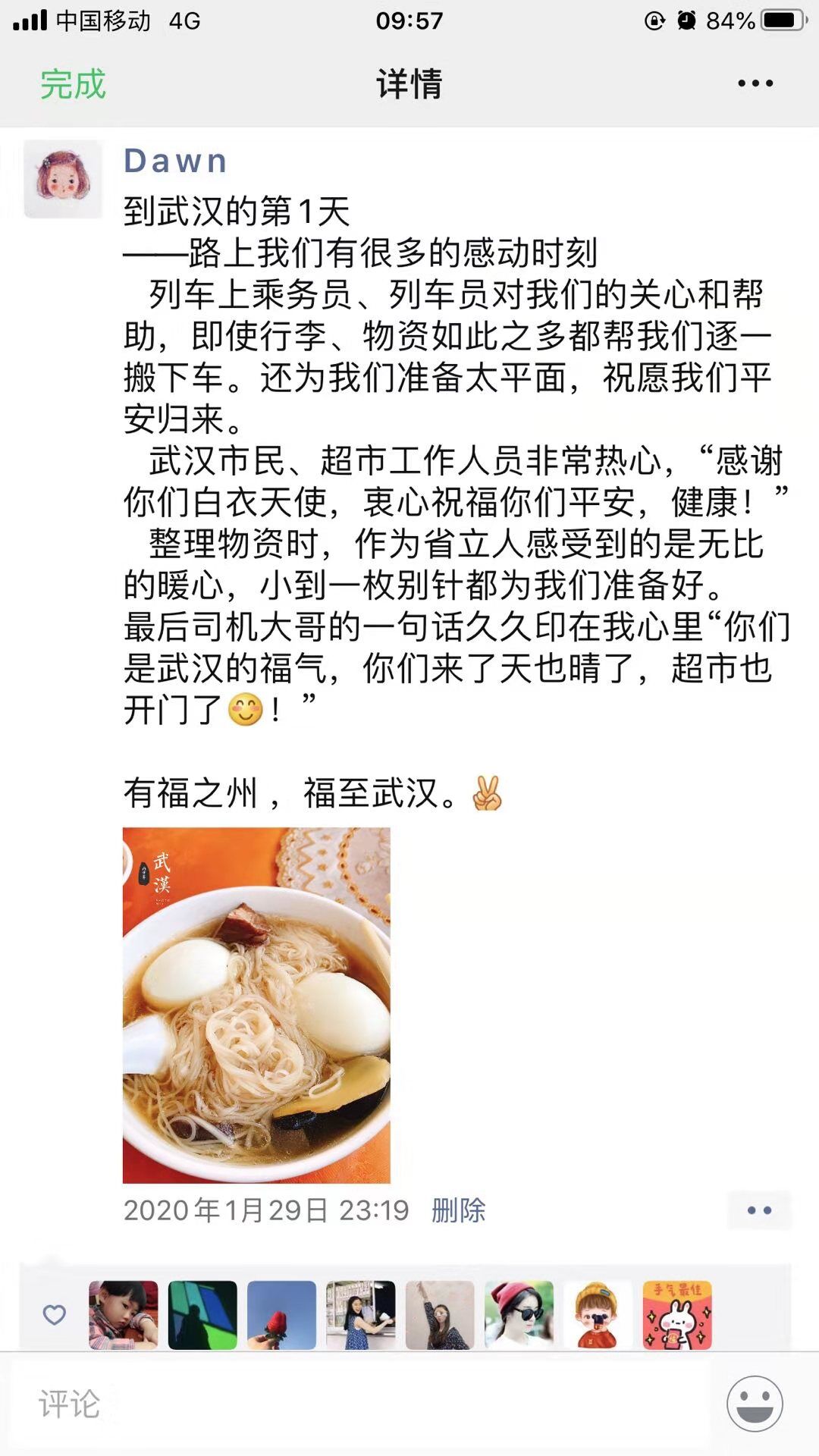Screen dimensions: 819x1456
Task: Tap 完成 to close the details
Action: (x=73, y=84)
